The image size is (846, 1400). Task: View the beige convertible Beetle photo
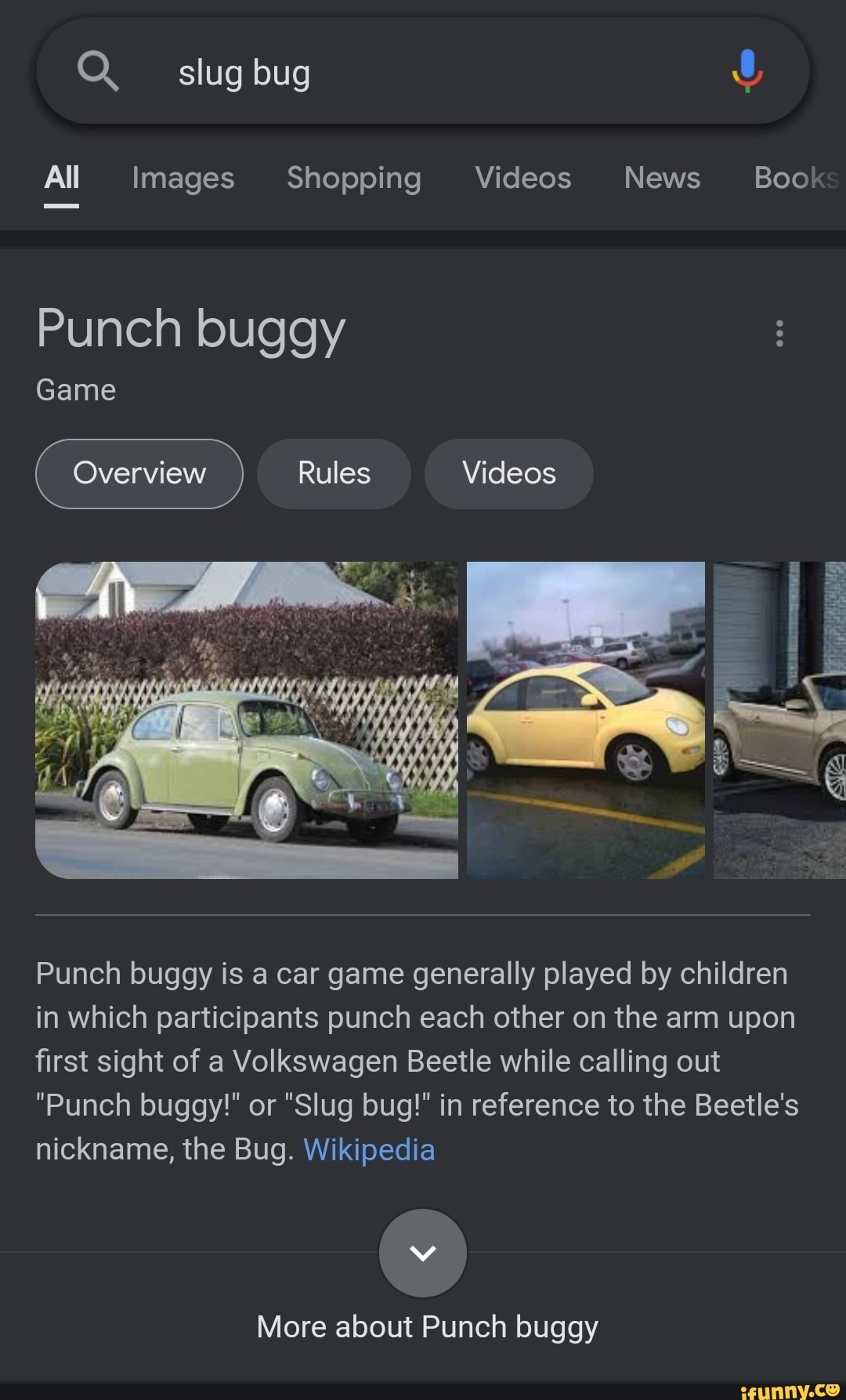[x=779, y=720]
